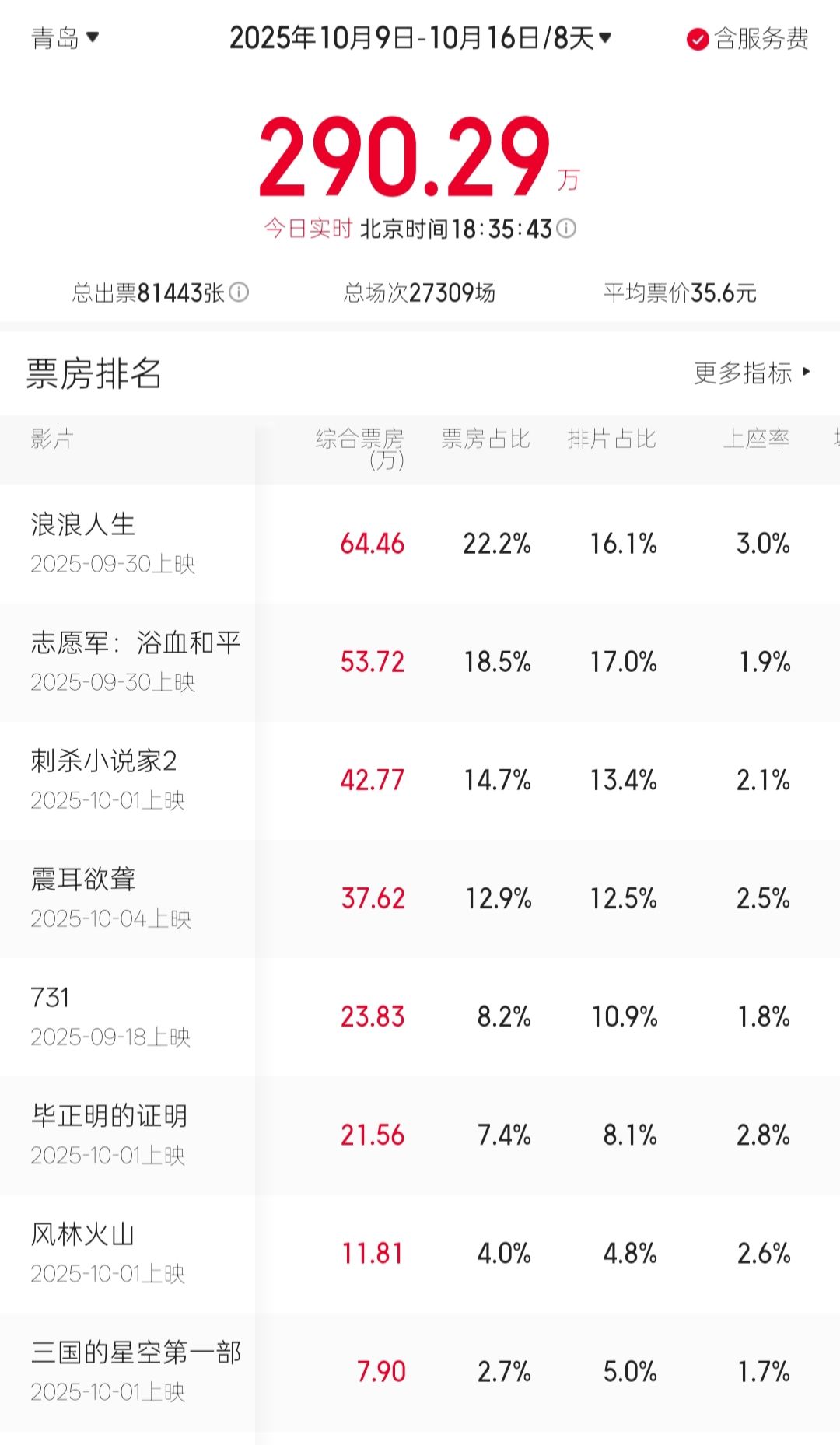
Task: Select 风林火山 movie row
Action: 83,1234
